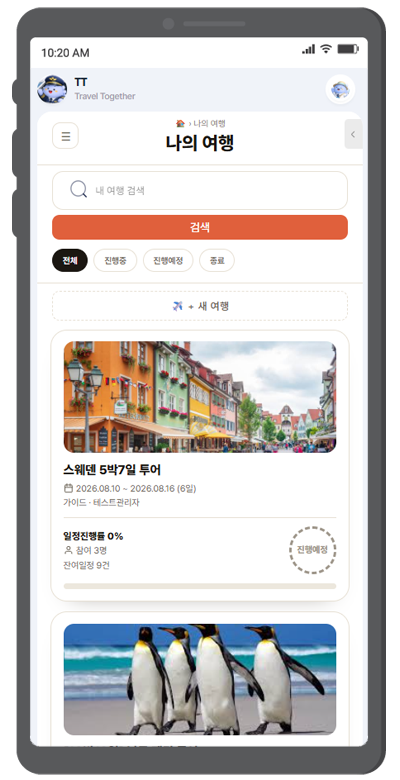Viewport: 400px width, 780px height.
Task: Select the 전체 filter chip
Action: (70, 261)
